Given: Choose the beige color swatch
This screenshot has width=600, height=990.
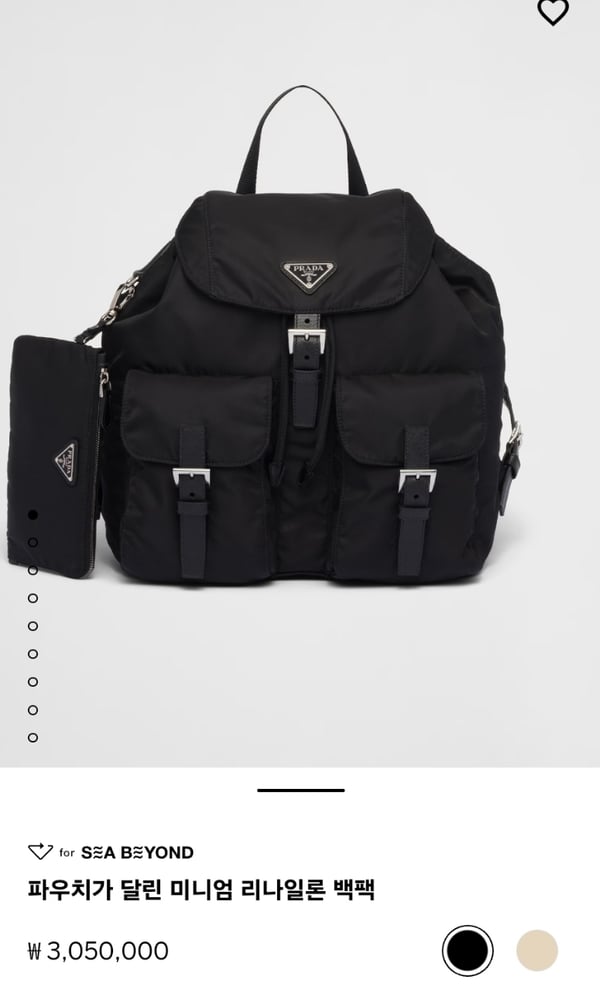Looking at the screenshot, I should [x=537, y=950].
